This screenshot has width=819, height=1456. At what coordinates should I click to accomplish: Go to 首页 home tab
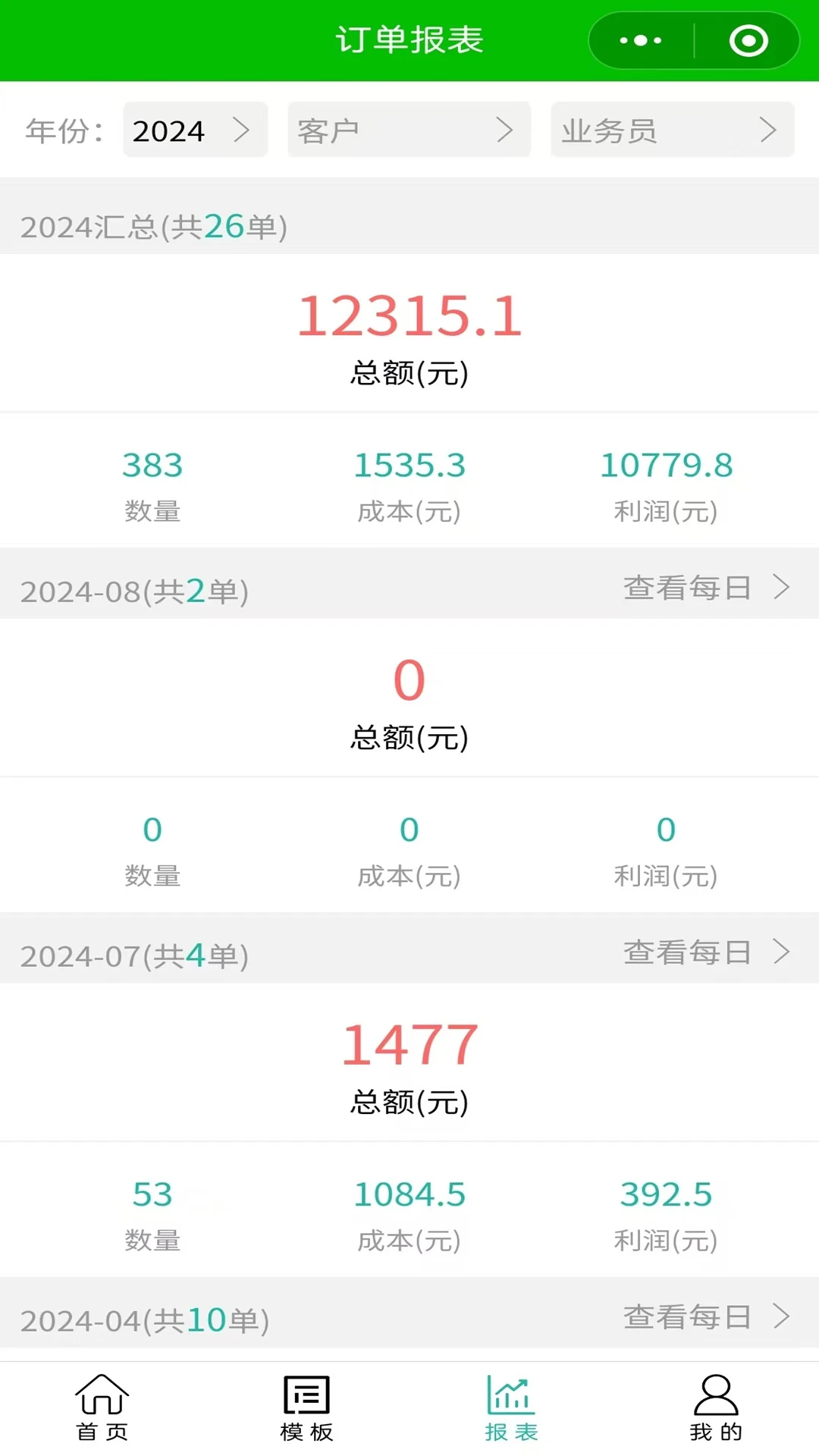(102, 1408)
